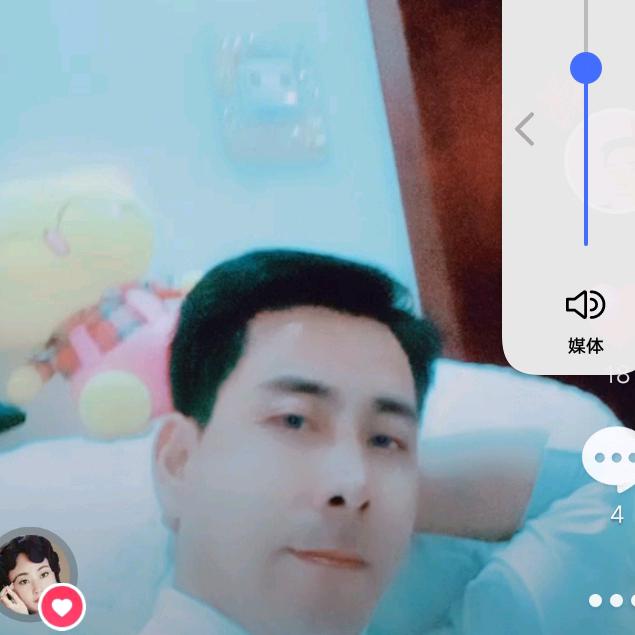Mute media using the speaker icon
The height and width of the screenshot is (635, 635).
click(585, 304)
